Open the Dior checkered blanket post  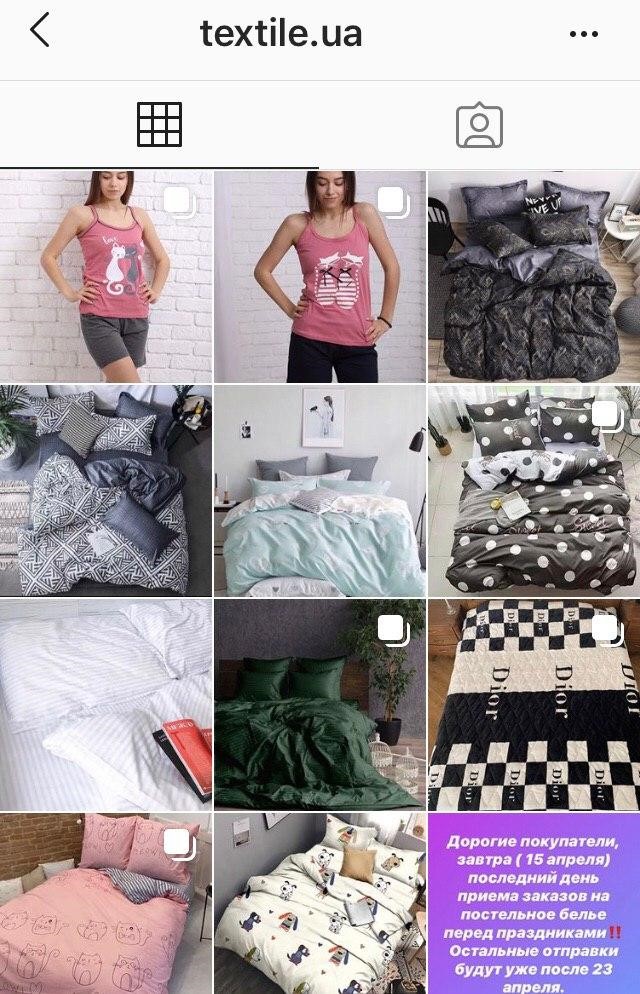pyautogui.click(x=533, y=704)
